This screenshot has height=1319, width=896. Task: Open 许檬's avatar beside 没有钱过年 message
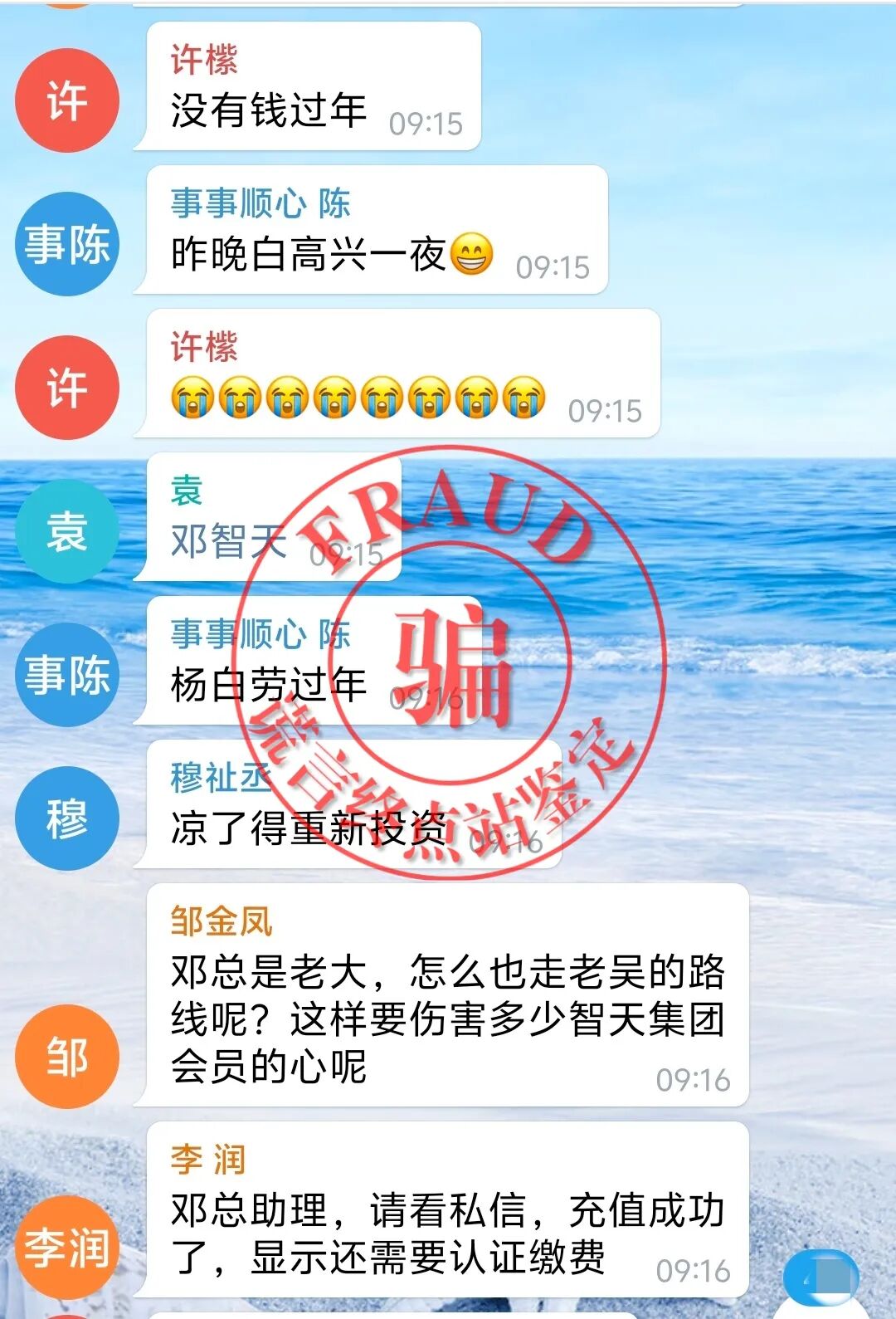pyautogui.click(x=67, y=100)
